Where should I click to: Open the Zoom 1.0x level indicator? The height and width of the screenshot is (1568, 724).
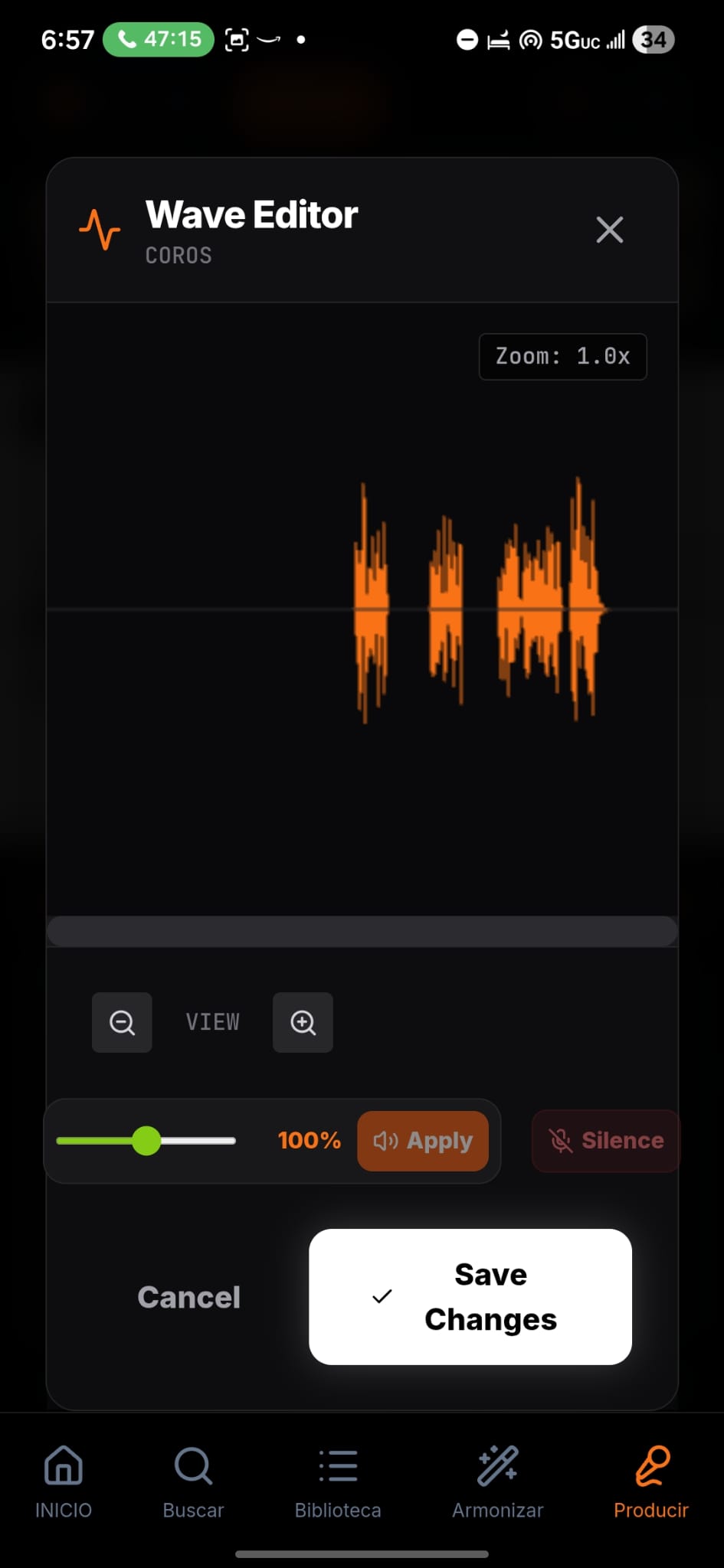click(x=562, y=356)
